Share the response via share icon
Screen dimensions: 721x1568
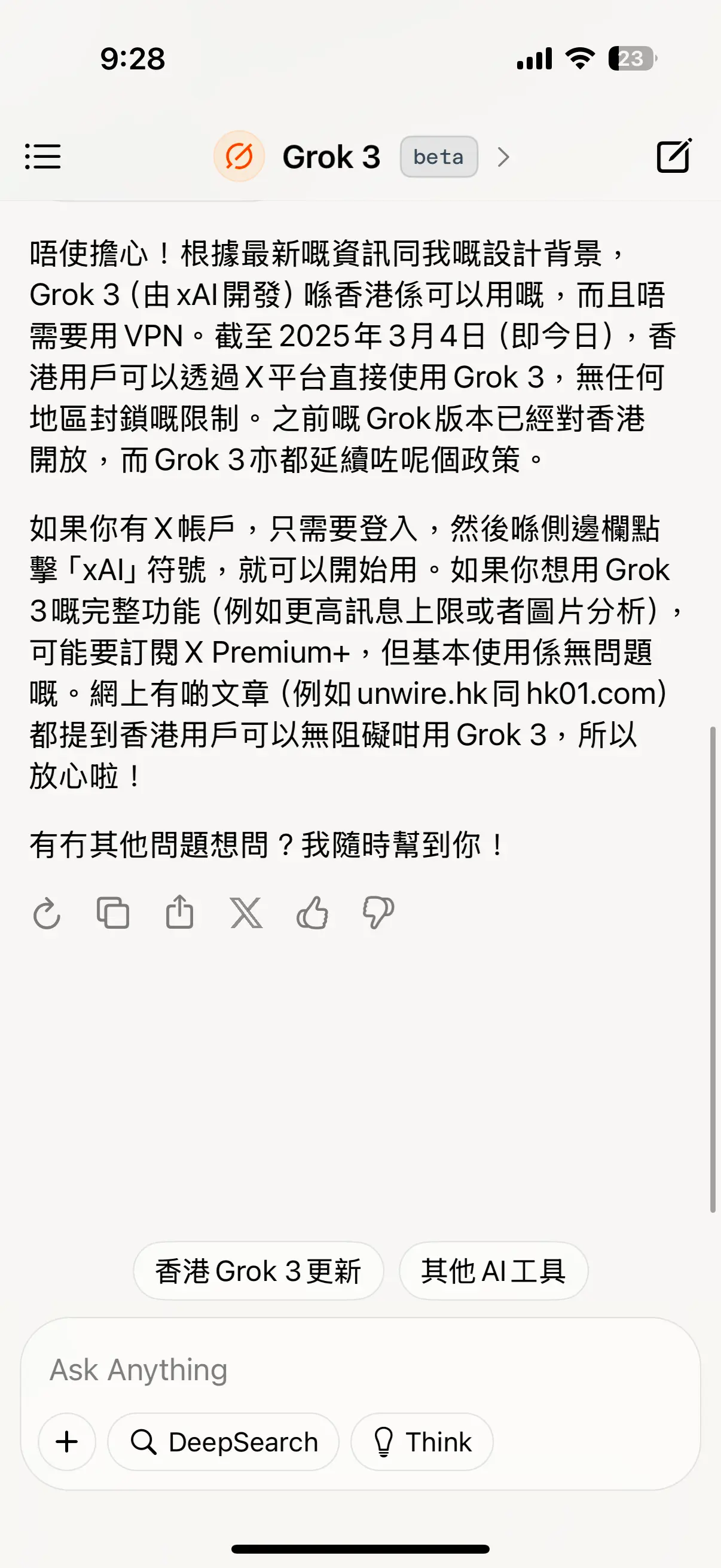[x=179, y=912]
